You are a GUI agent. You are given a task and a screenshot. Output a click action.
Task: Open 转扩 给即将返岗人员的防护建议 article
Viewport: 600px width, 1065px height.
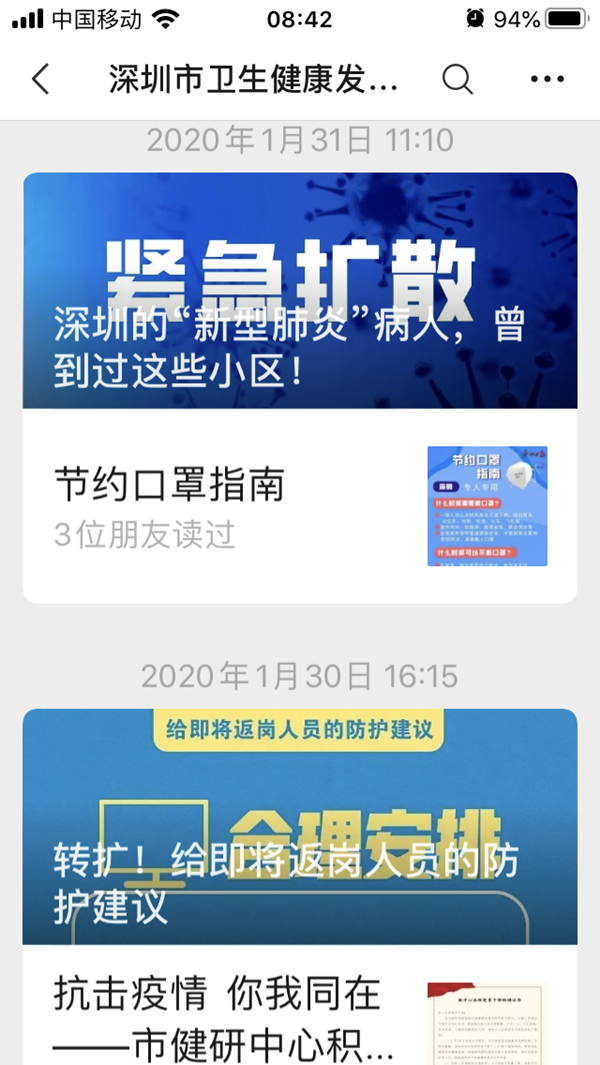300,827
